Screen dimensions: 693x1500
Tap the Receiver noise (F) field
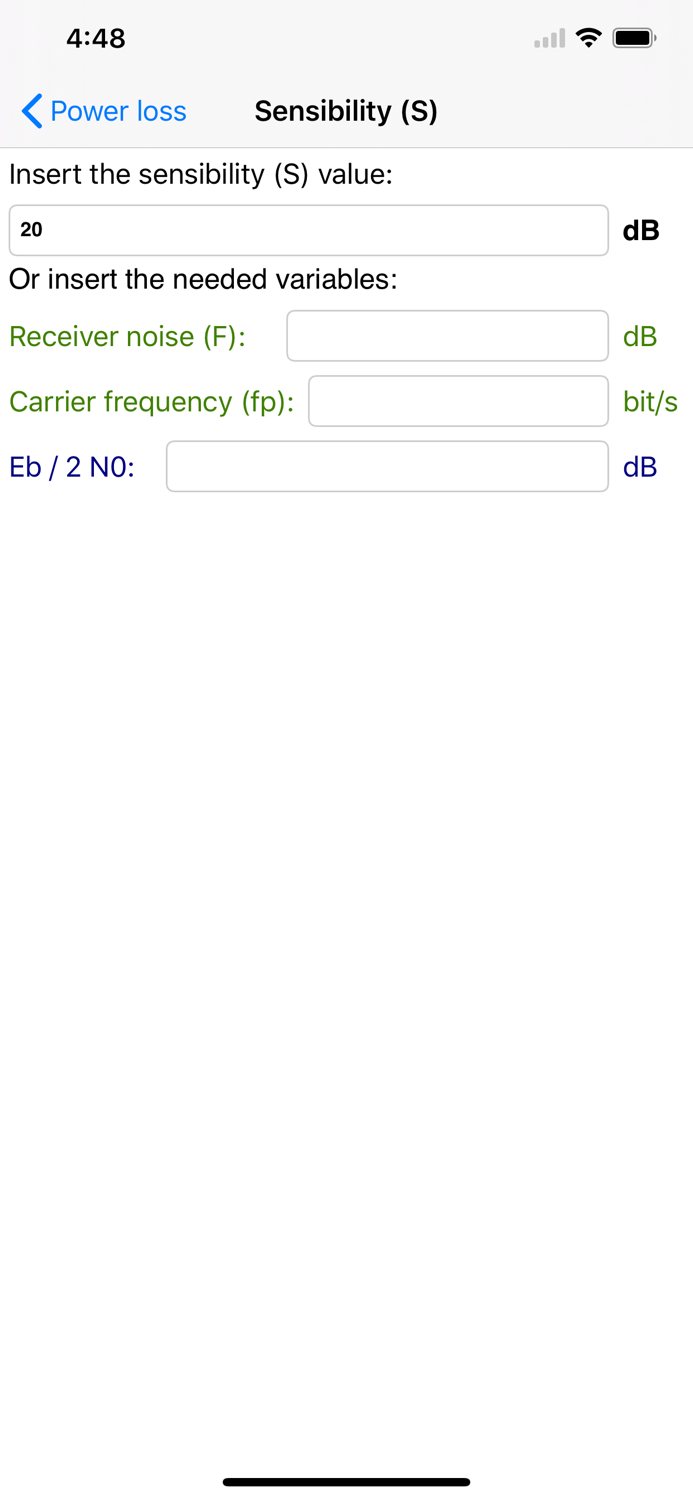coord(447,336)
